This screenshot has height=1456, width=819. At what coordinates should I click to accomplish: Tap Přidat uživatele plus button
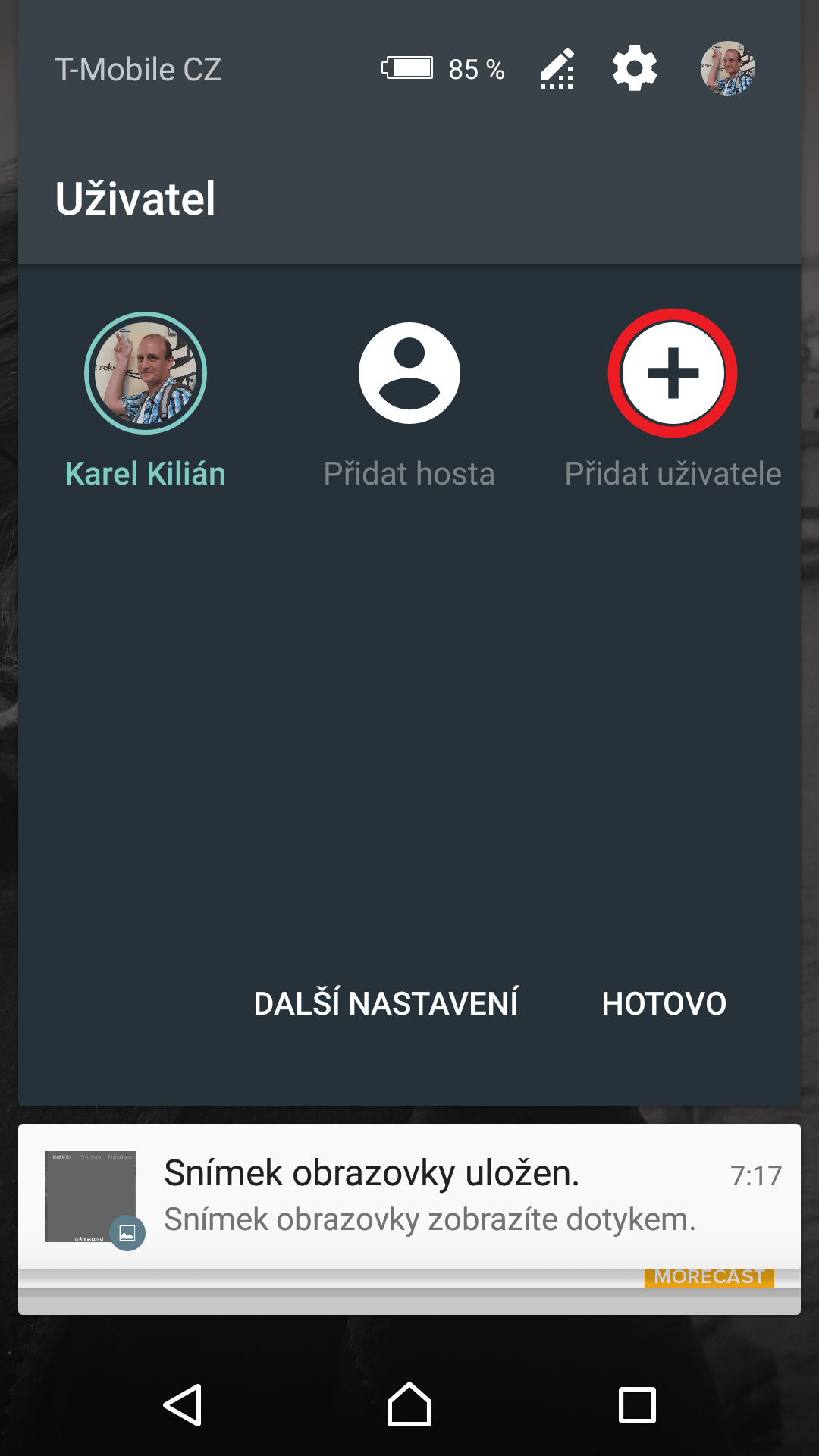[x=673, y=373]
